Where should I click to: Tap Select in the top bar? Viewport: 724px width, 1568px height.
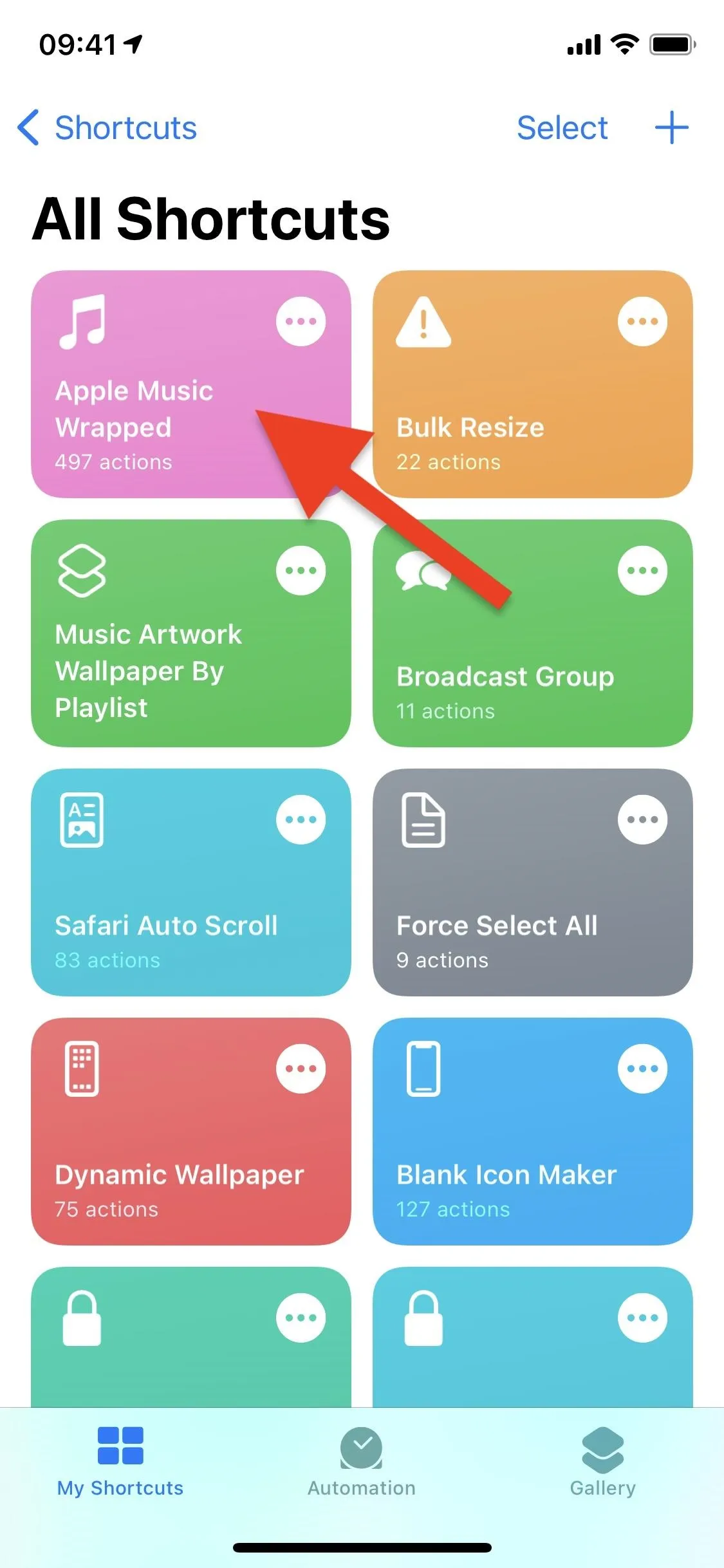click(562, 127)
